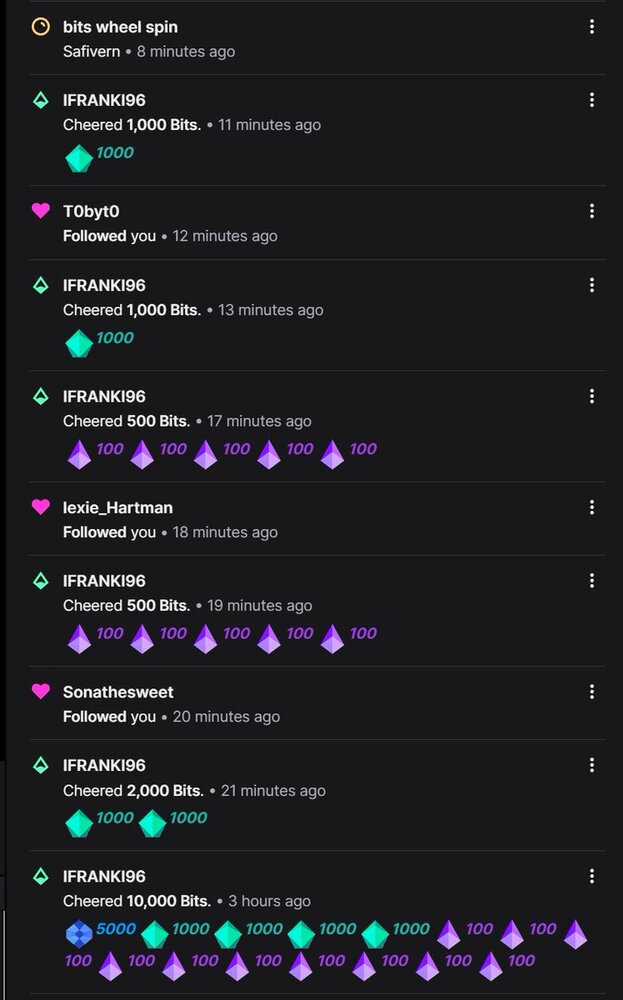The height and width of the screenshot is (1000, 623).
Task: Open menu for 500 Bits cheer 17 minutes ago
Action: [592, 396]
